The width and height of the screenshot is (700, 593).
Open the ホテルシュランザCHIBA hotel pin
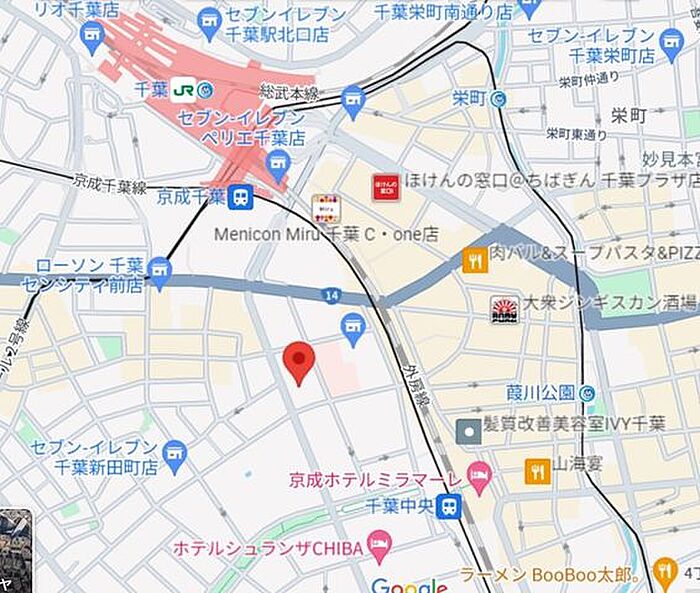380,547
